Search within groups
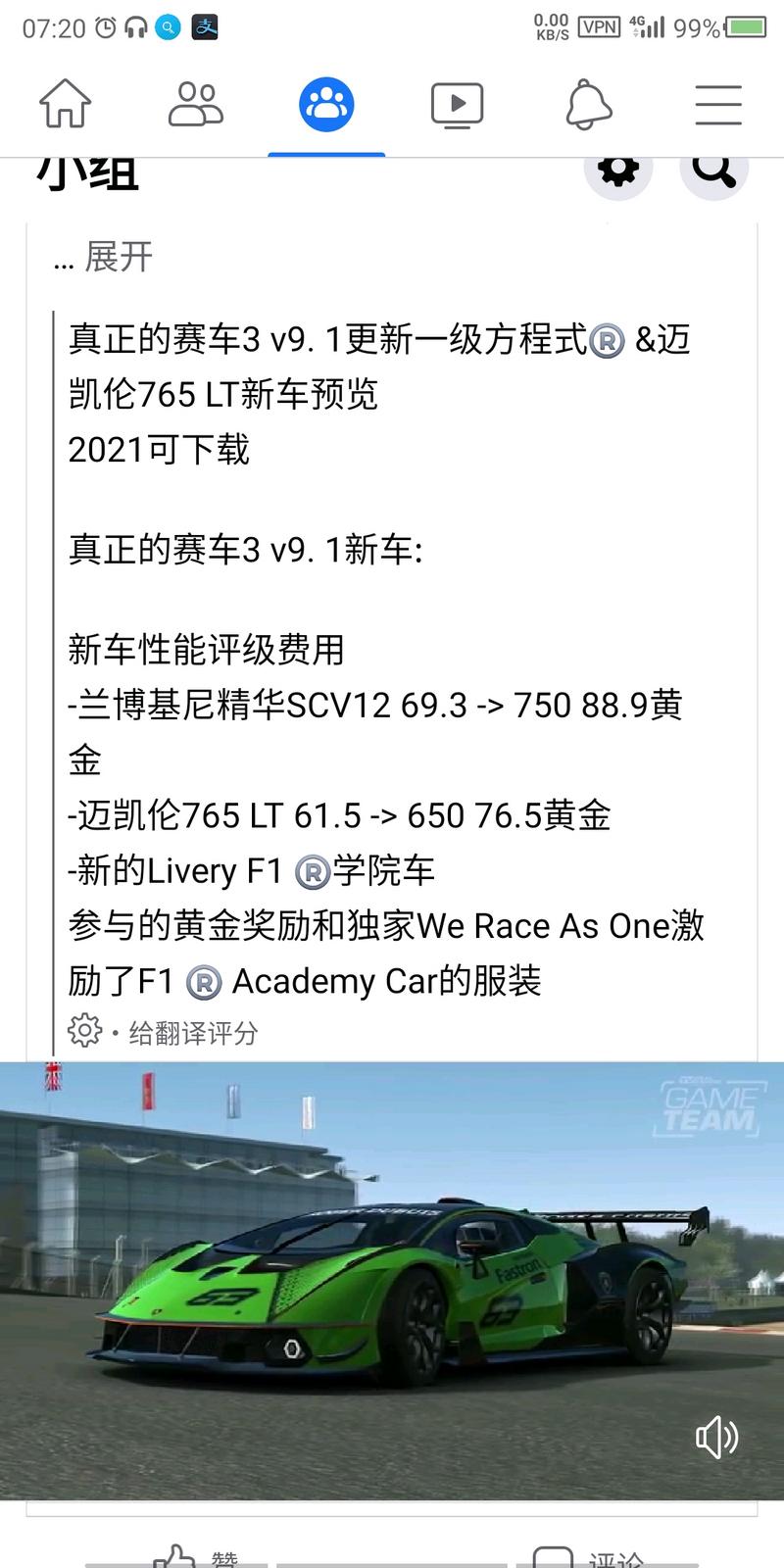 tap(713, 171)
